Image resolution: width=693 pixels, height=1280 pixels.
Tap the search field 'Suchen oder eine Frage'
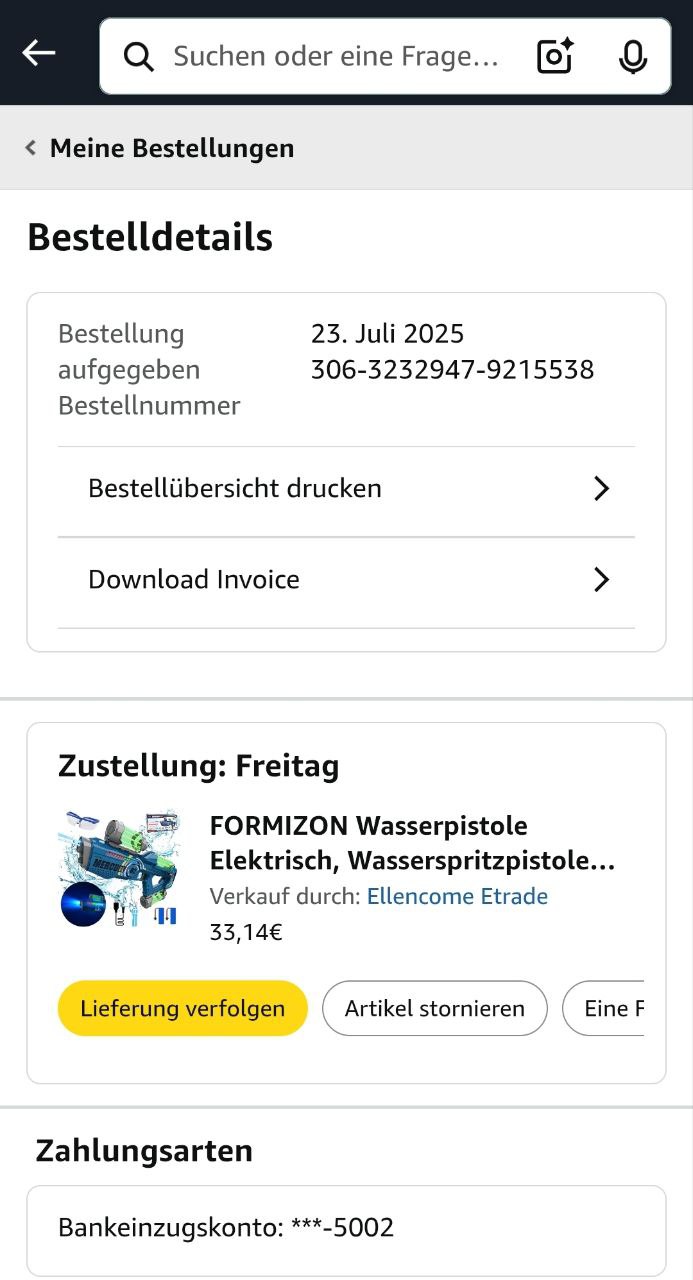[335, 56]
